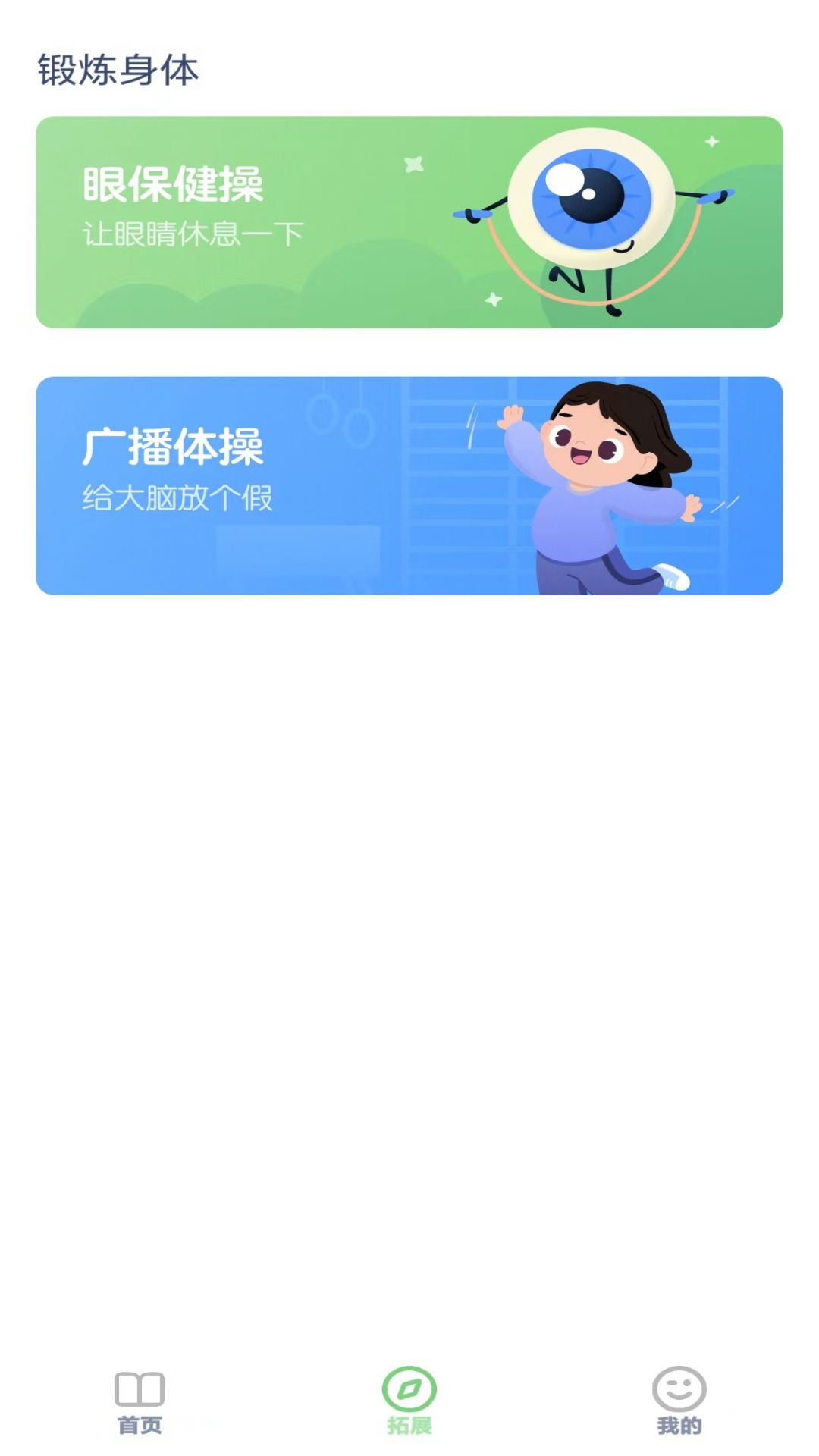819x1456 pixels.
Task: Click the sparkle star near the eyeball mascot
Action: (412, 163)
